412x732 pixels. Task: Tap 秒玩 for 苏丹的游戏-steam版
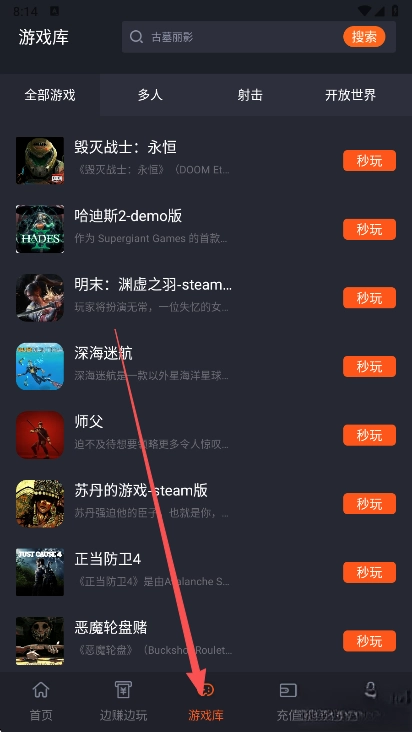click(x=369, y=504)
